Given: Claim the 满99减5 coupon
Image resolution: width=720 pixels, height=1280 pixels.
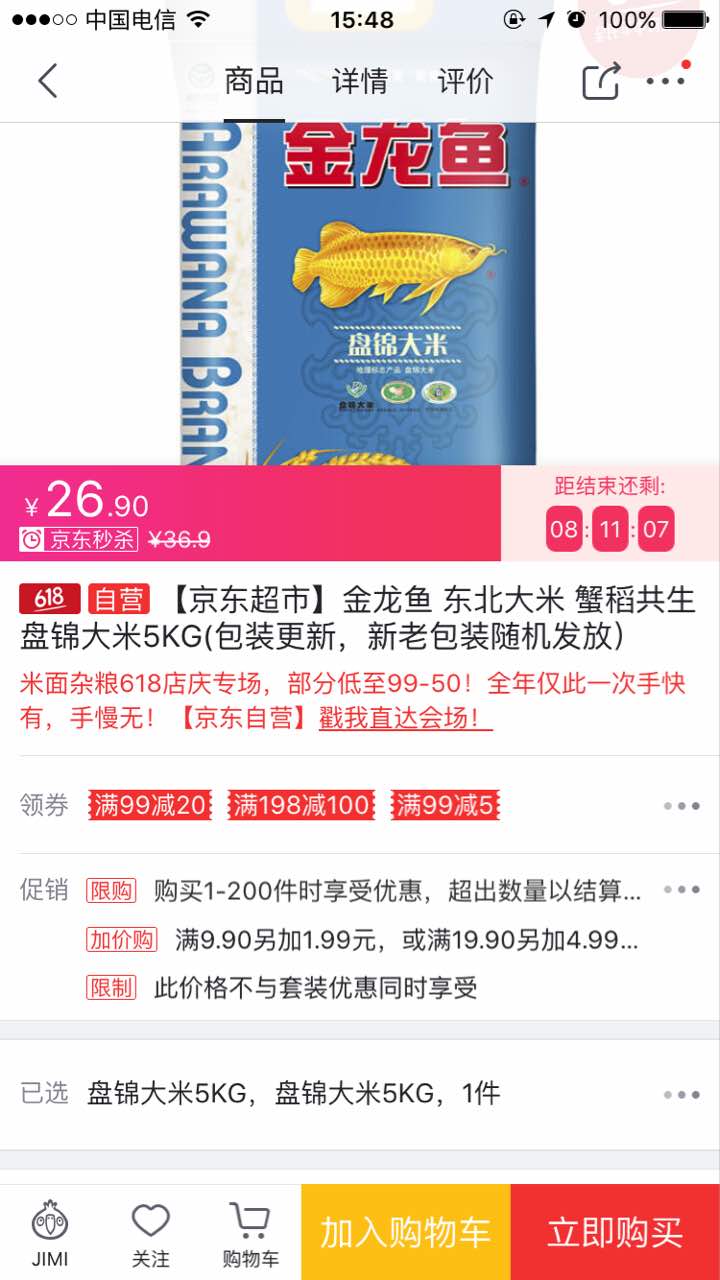Looking at the screenshot, I should pos(445,805).
